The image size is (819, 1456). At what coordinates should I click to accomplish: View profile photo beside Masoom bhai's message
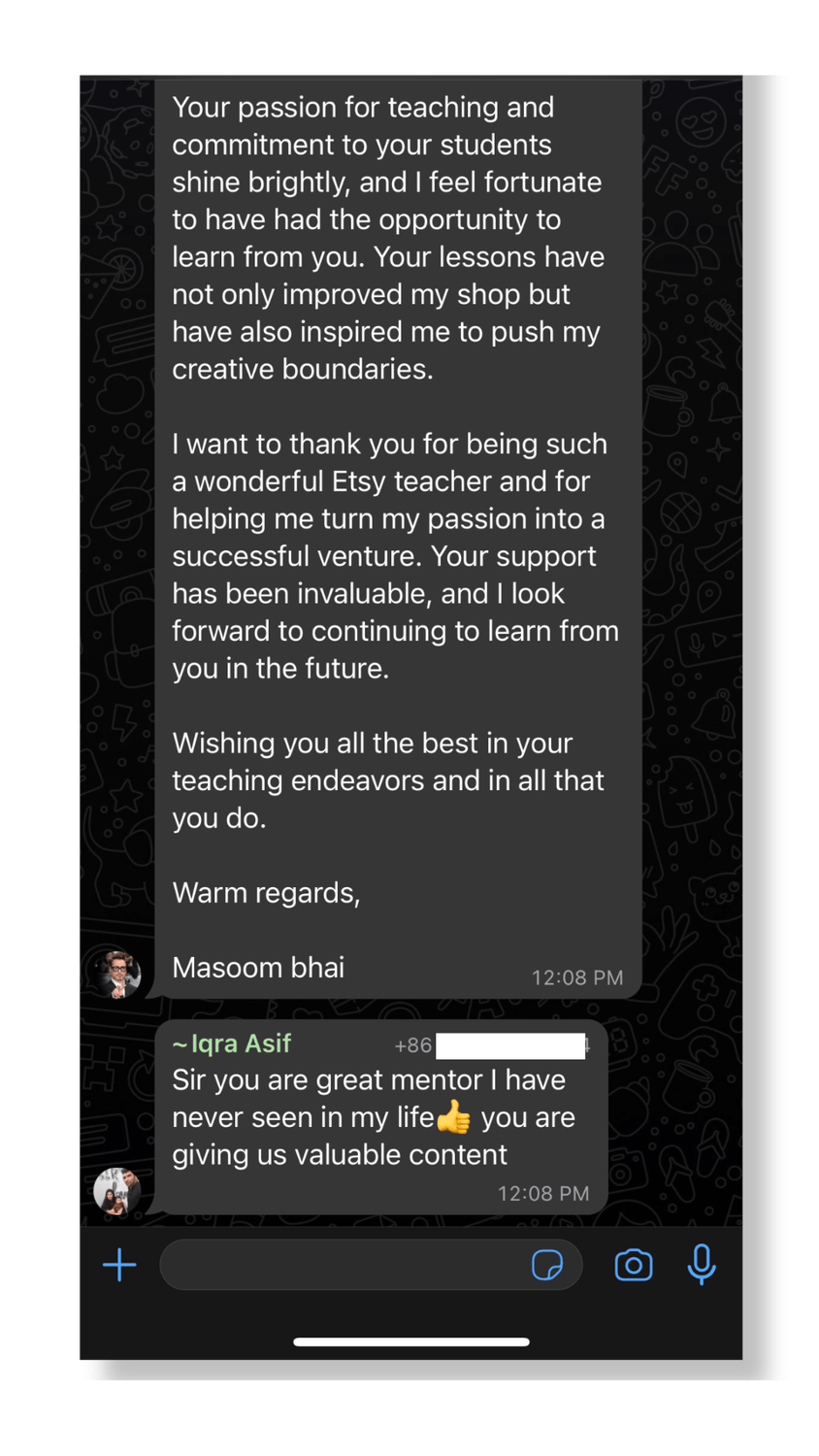tap(117, 974)
